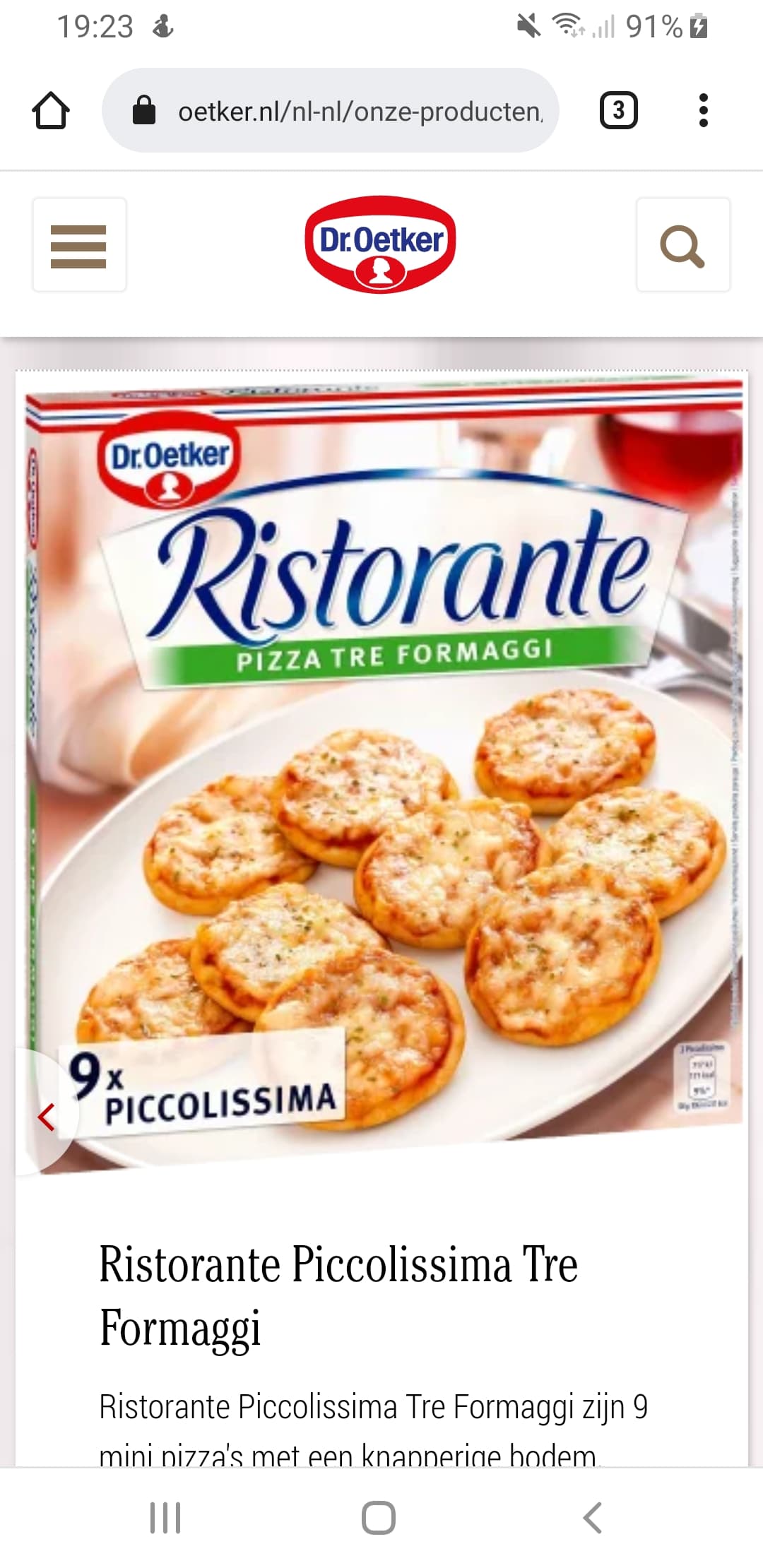Tap the oetker.nl address bar
This screenshot has height=1568, width=763.
click(331, 110)
